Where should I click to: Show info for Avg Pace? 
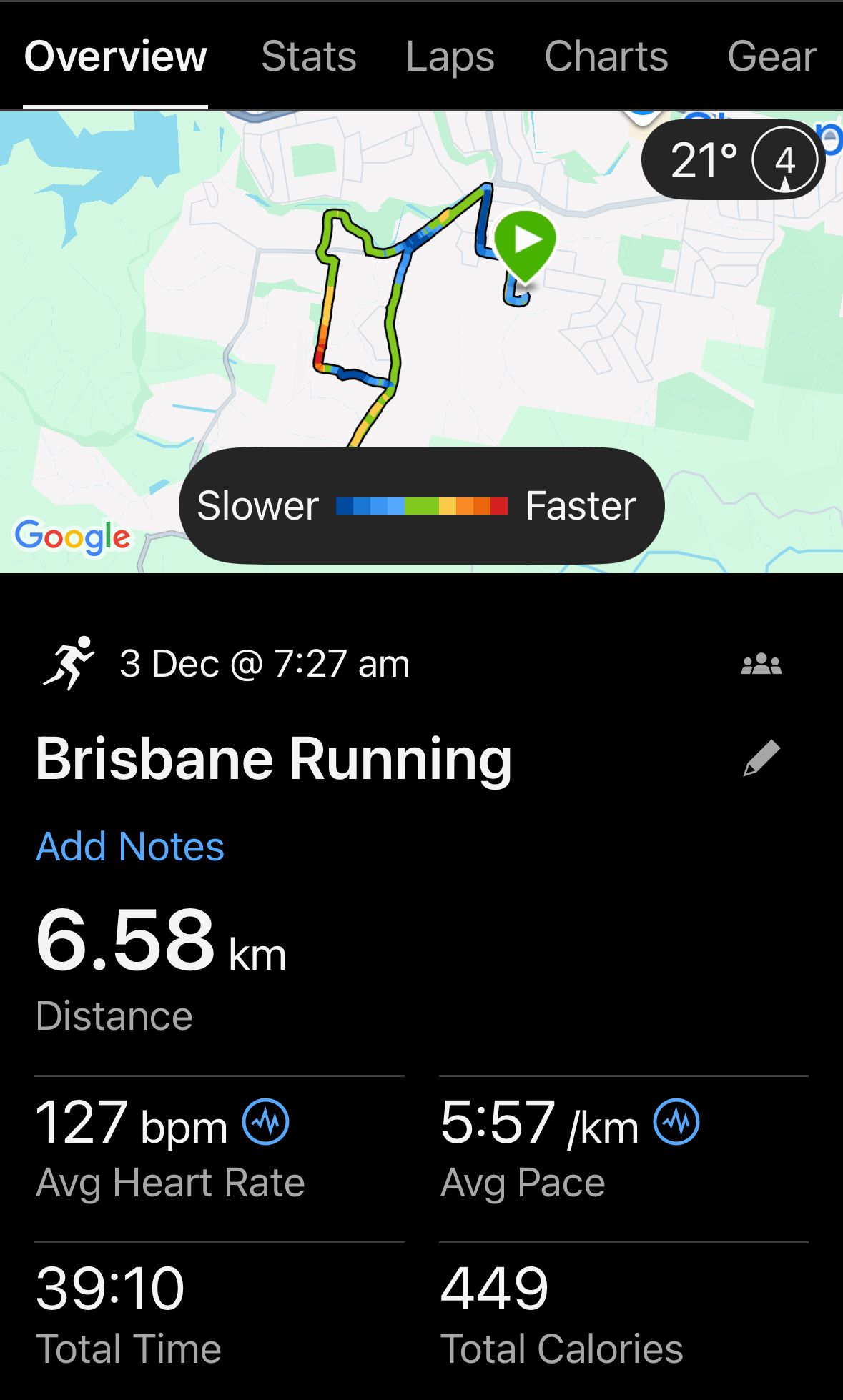[x=676, y=1122]
